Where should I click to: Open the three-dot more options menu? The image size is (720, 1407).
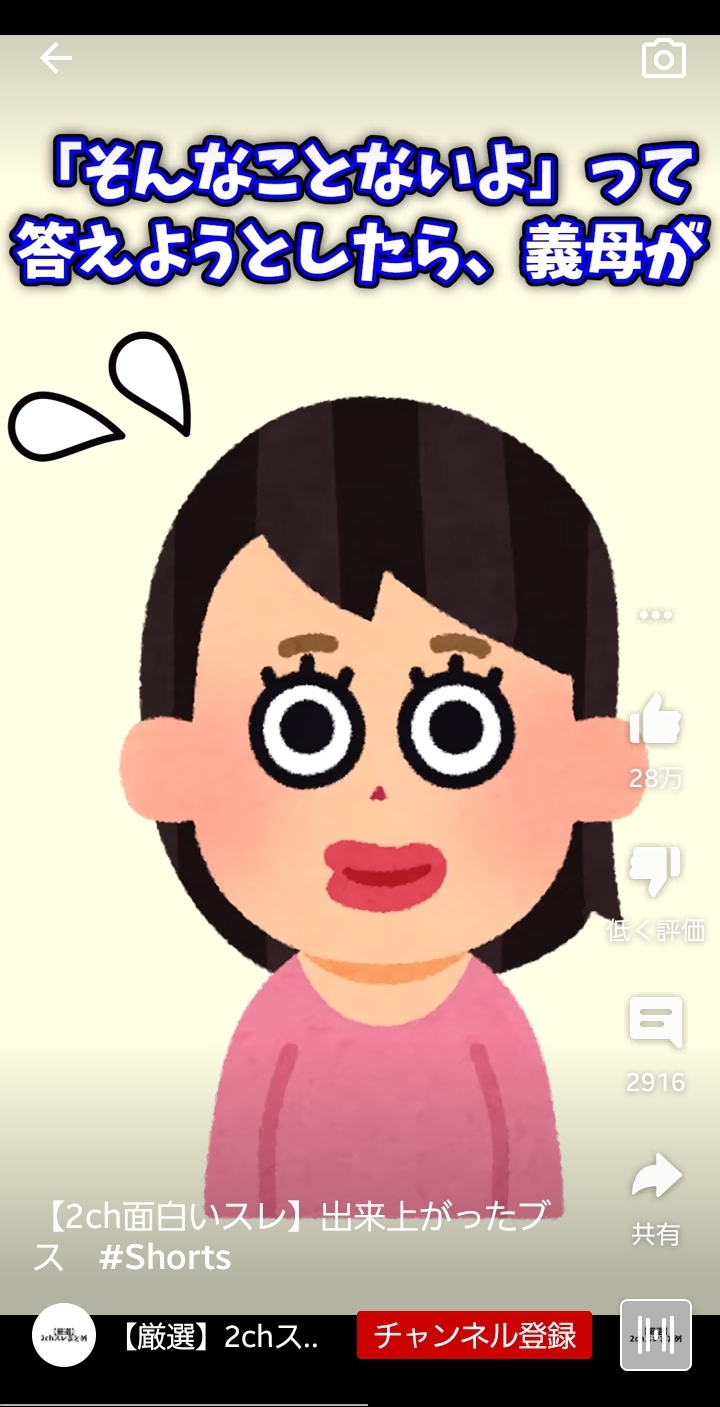tap(656, 614)
